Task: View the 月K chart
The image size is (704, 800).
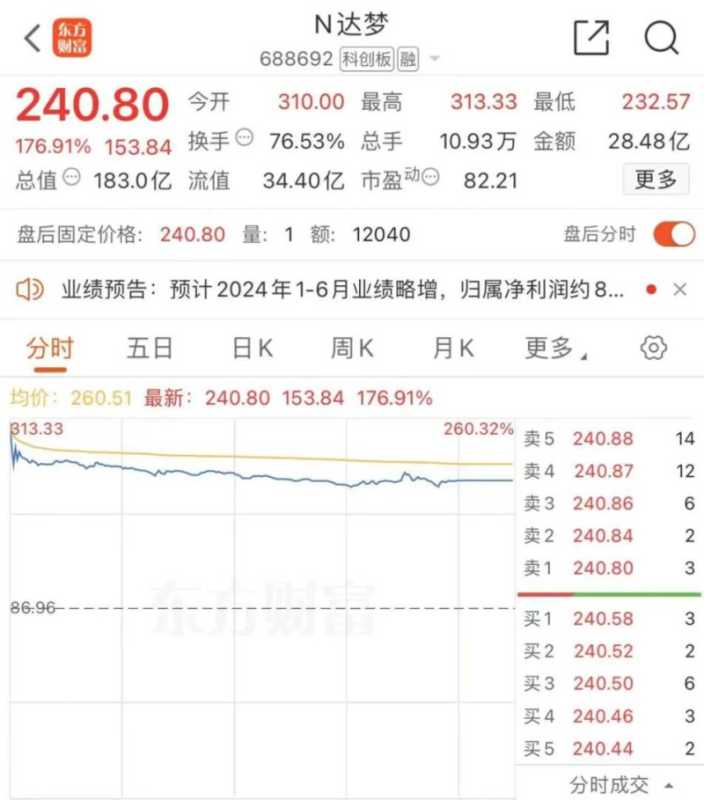Action: [x=452, y=348]
